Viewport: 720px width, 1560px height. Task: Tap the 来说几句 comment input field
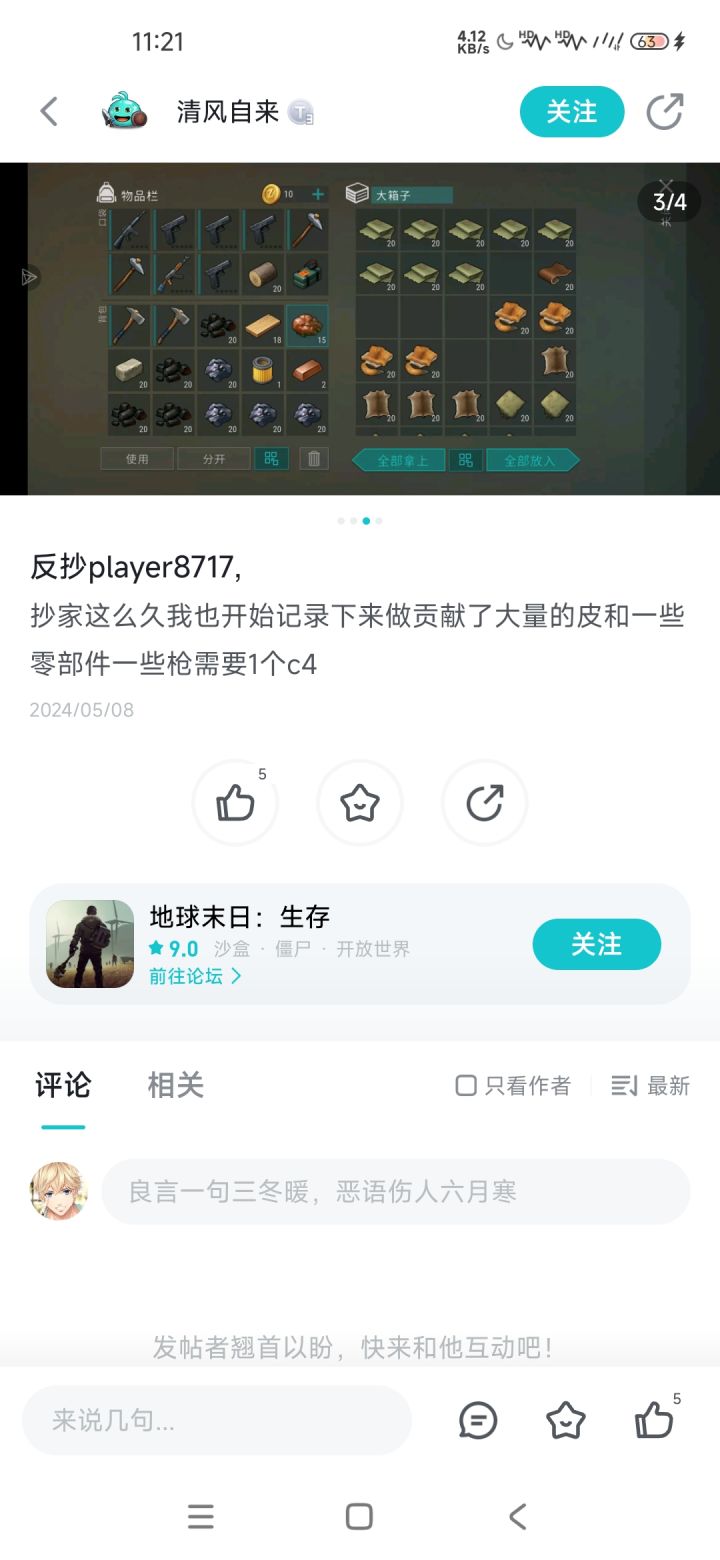point(215,1420)
